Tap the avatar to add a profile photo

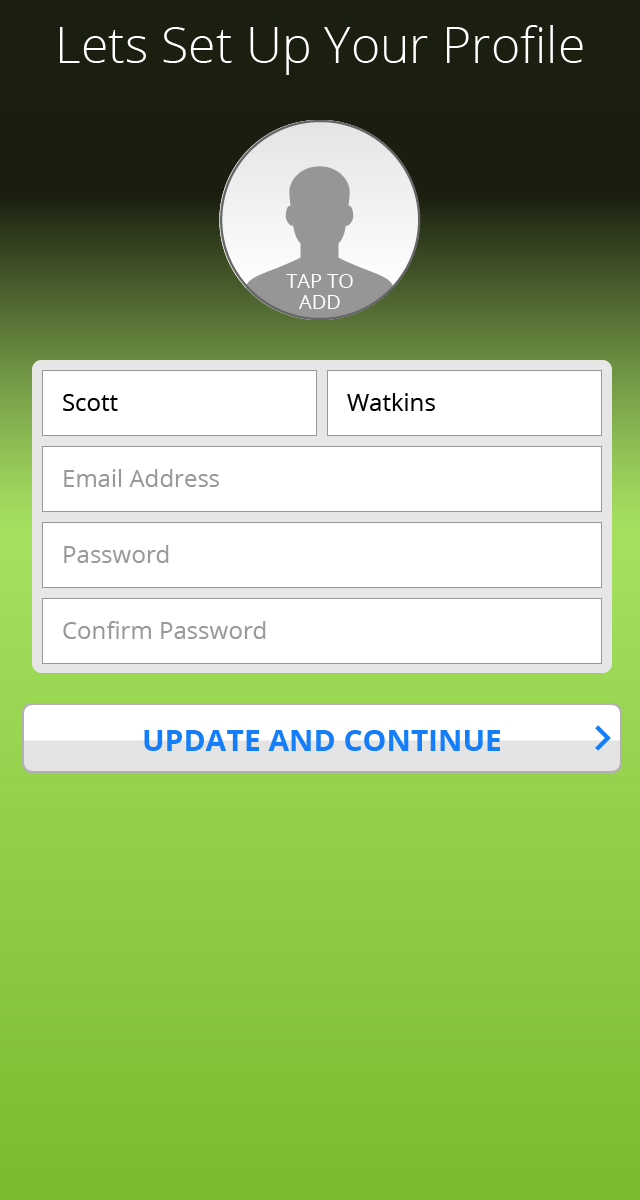[320, 220]
